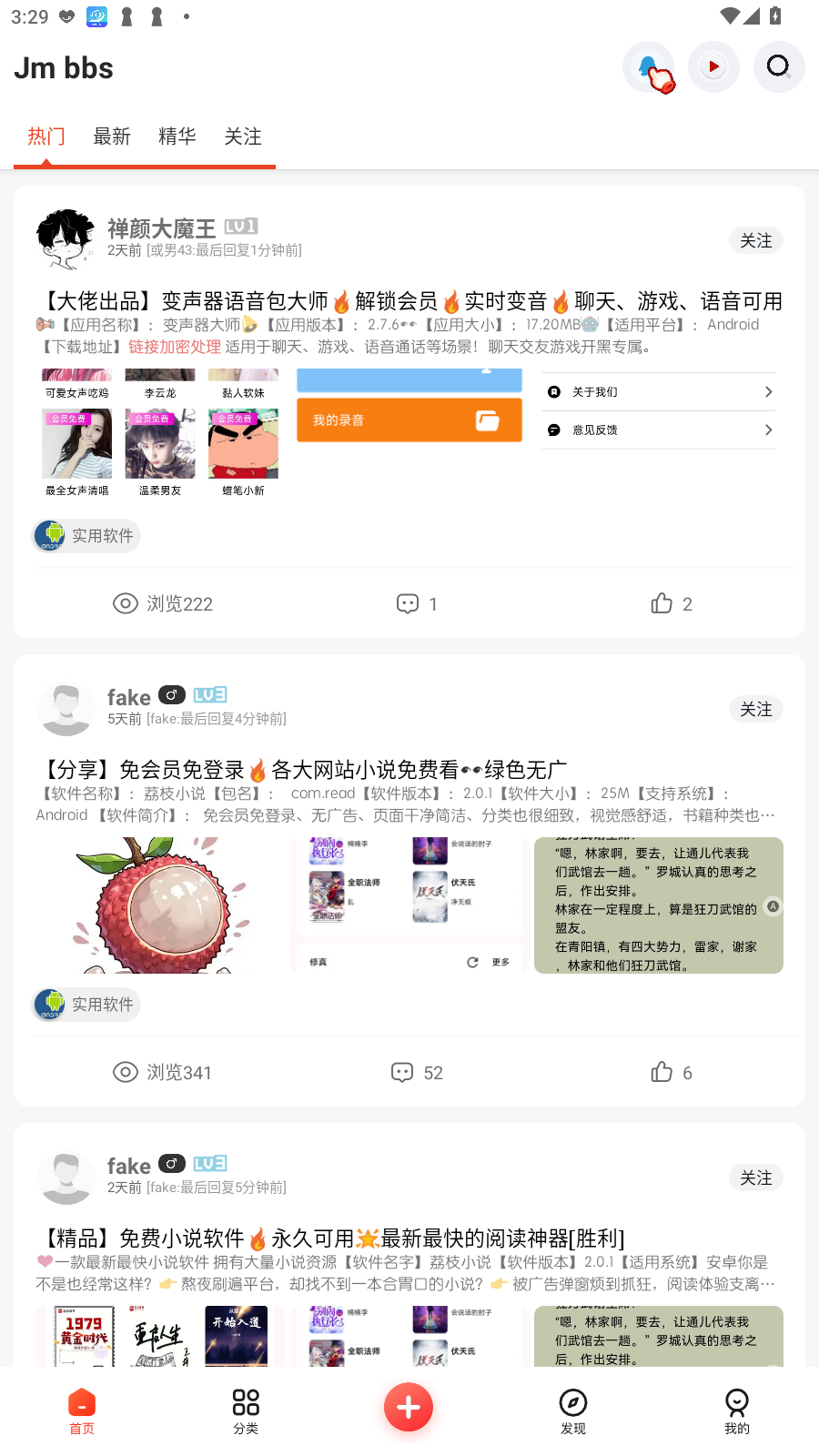The width and height of the screenshot is (819, 1456).
Task: Open the video play icon in header
Action: click(x=713, y=67)
